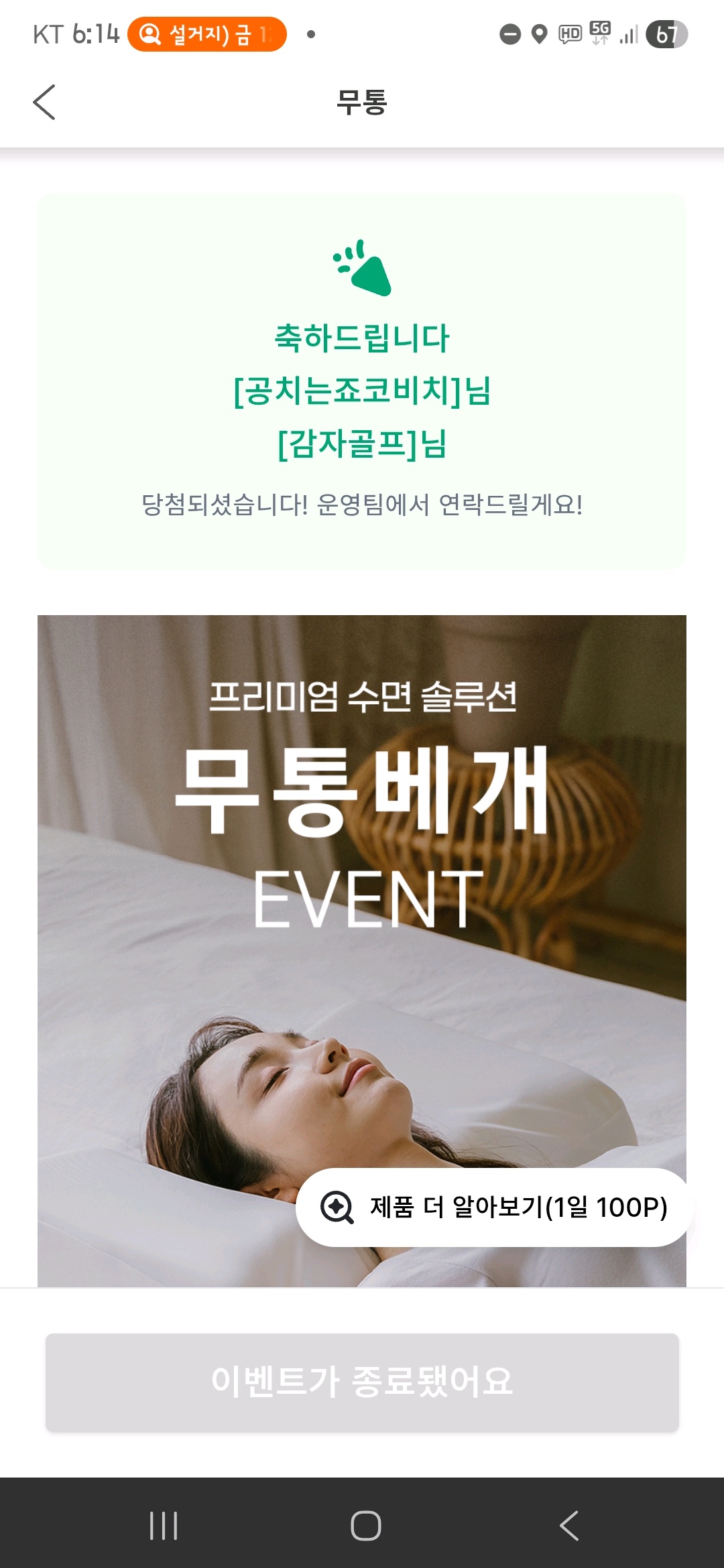Tap the 이벤트가 종료됐어요 button
Image resolution: width=724 pixels, height=1568 pixels.
tap(362, 1382)
